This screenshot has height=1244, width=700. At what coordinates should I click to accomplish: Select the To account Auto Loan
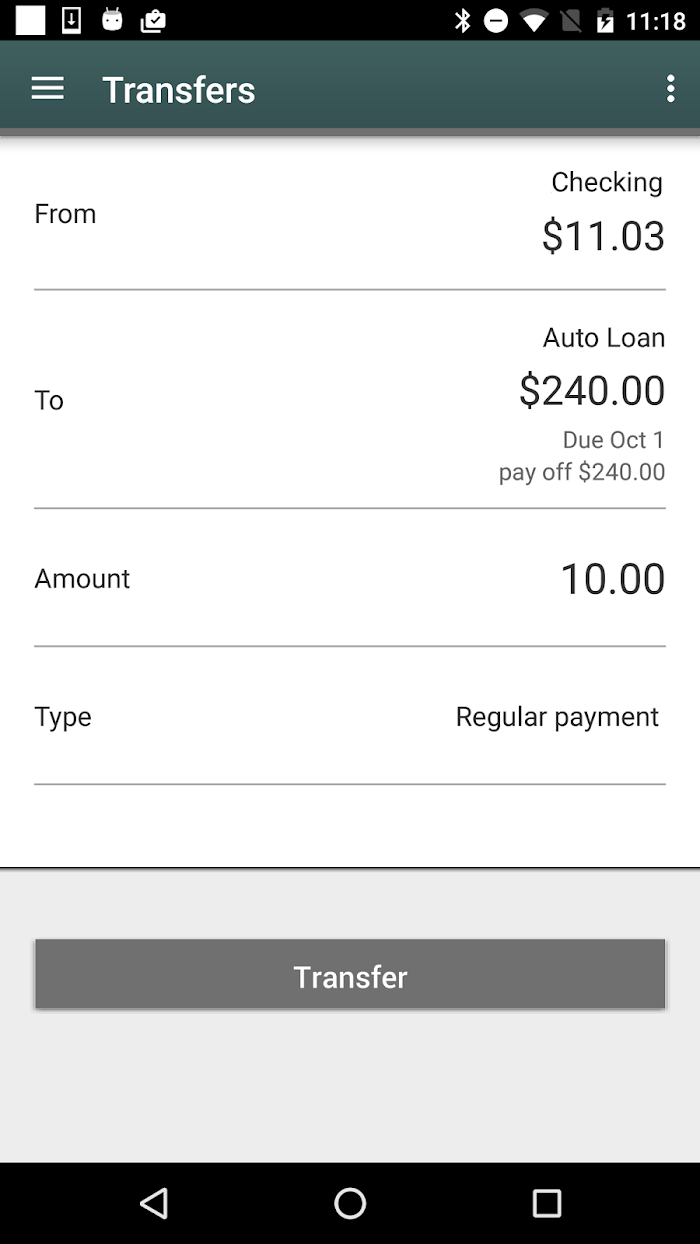(350, 400)
